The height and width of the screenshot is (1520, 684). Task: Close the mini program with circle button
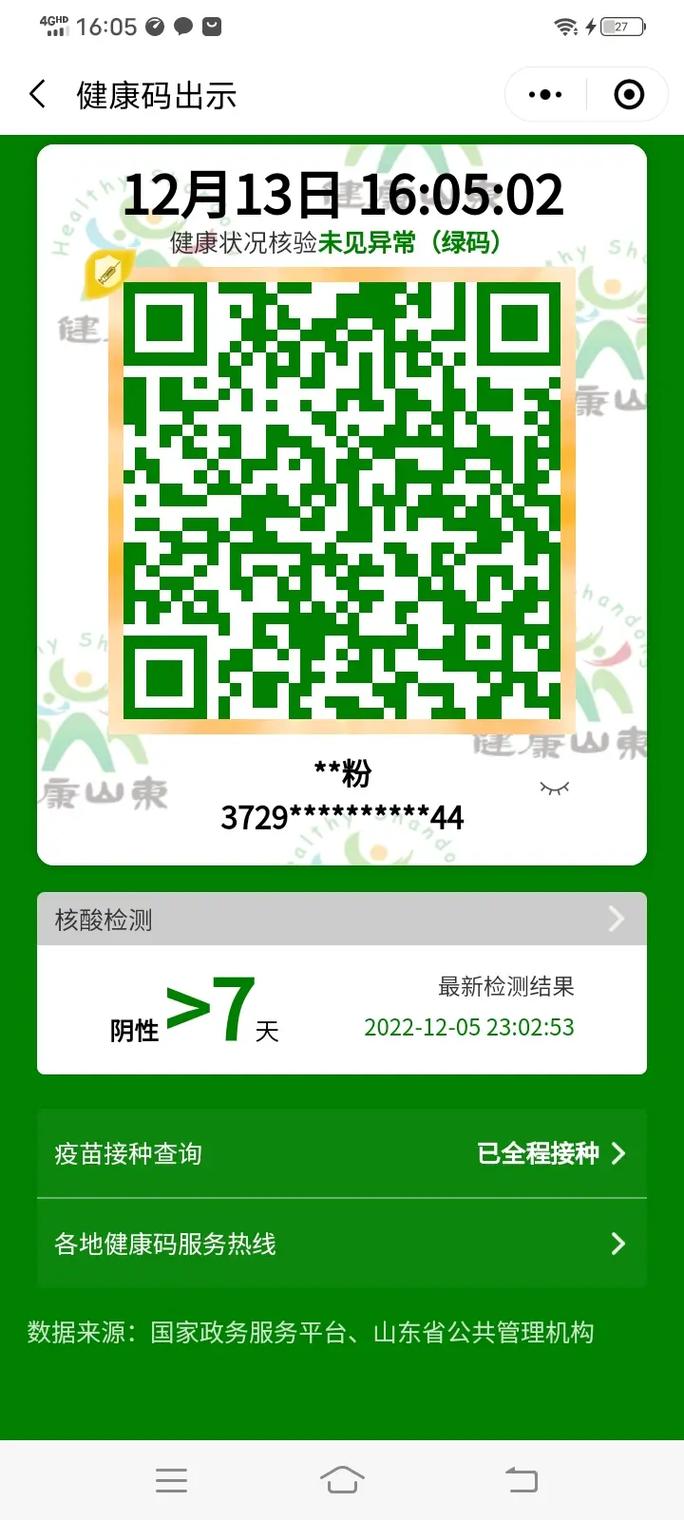628,95
